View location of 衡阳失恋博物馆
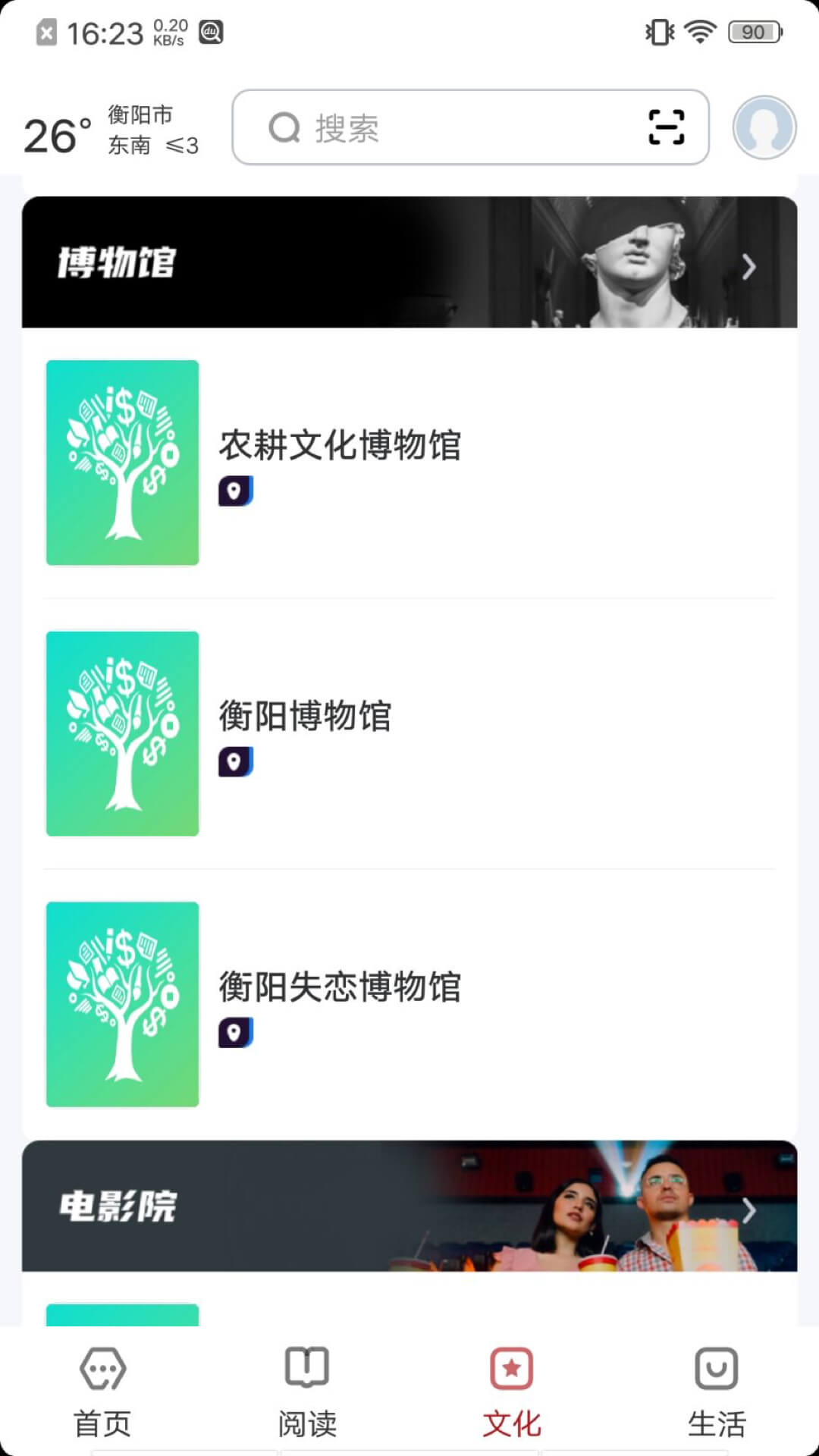 tap(236, 1033)
